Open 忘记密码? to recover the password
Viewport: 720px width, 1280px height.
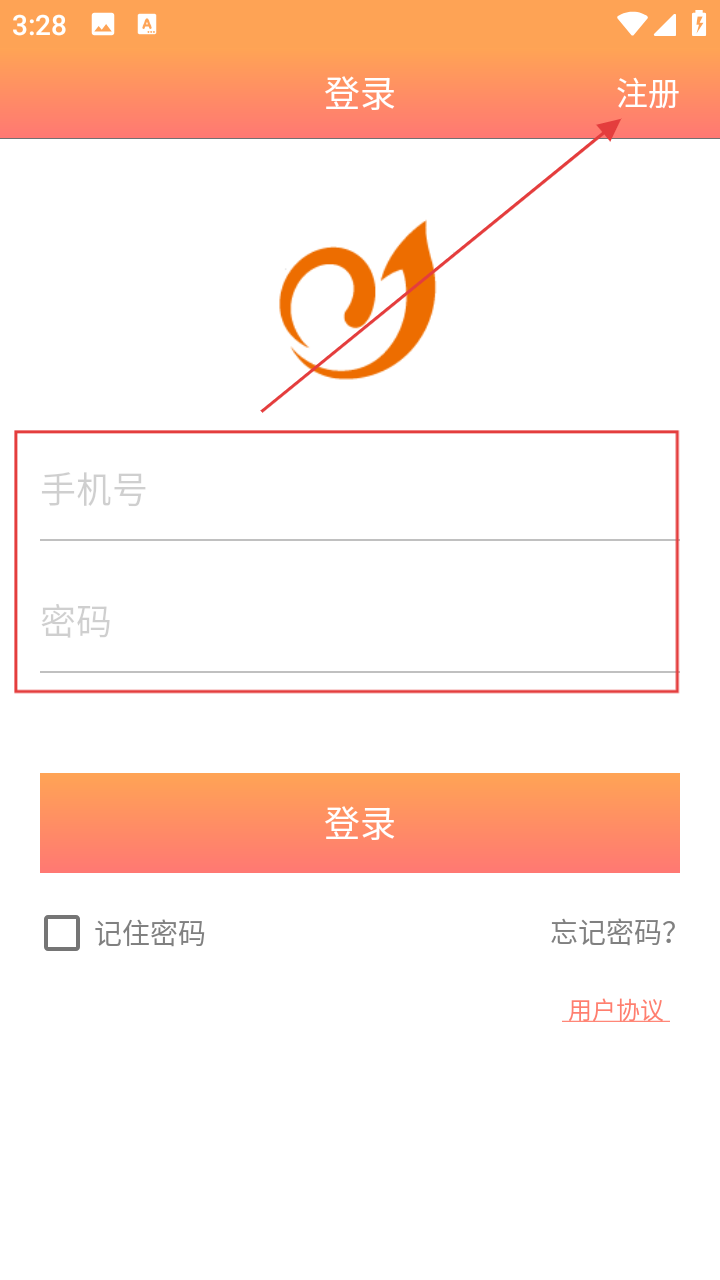pyautogui.click(x=613, y=932)
